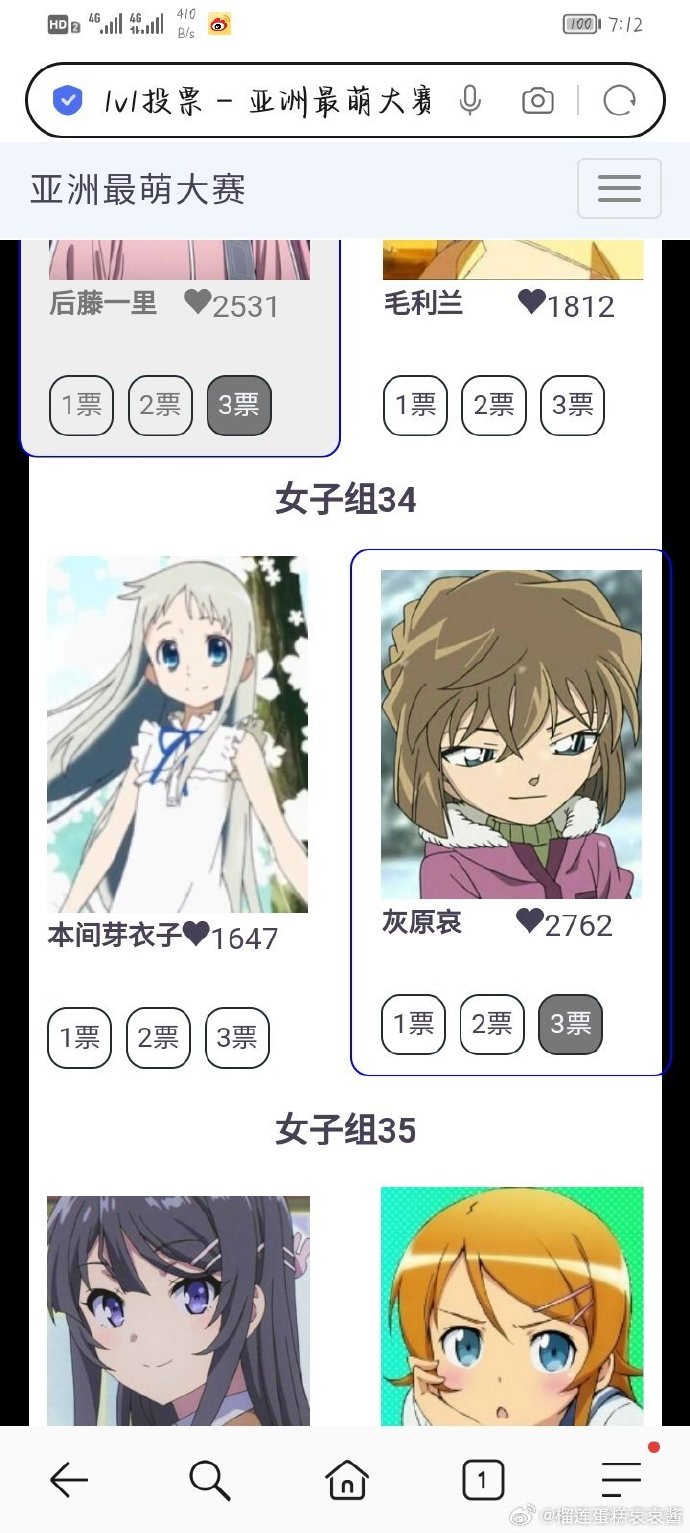Open the site's hamburger menu
Screen dimensions: 690x1533
point(619,188)
